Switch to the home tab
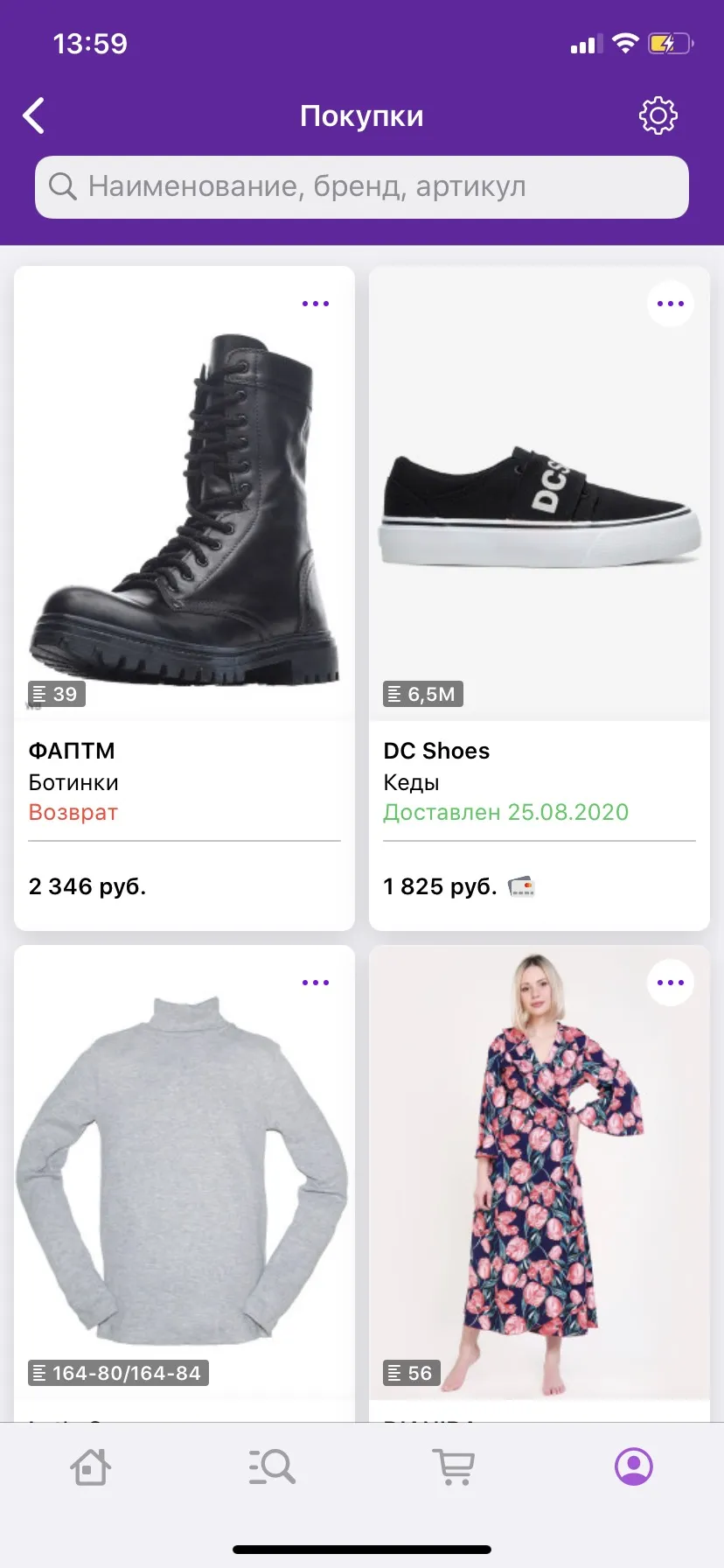 pos(90,1466)
